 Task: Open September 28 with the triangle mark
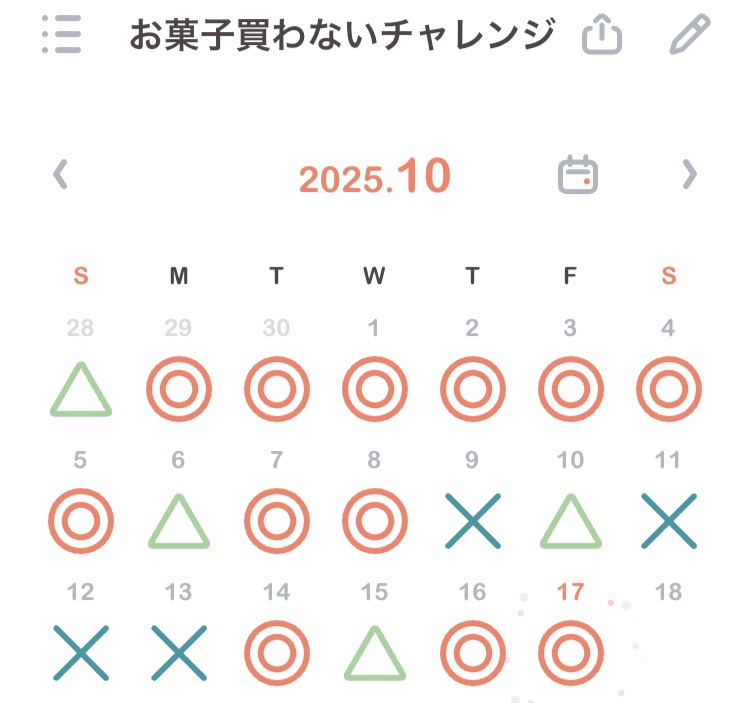click(x=81, y=390)
